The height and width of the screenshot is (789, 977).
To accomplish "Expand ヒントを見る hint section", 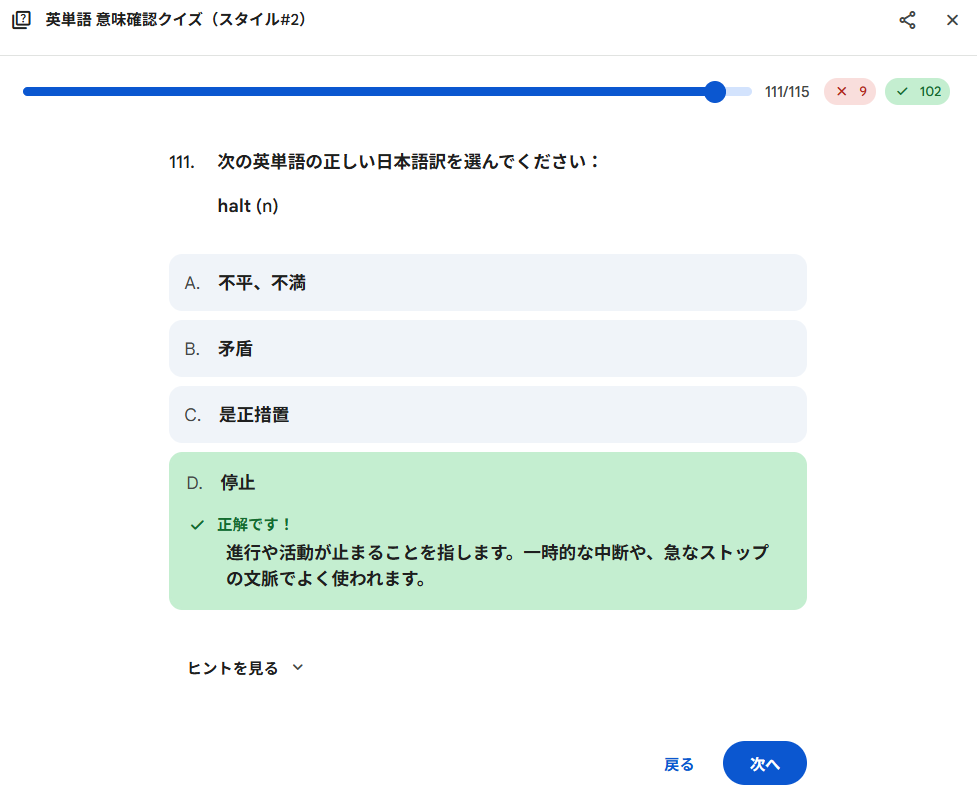I will 245,668.
